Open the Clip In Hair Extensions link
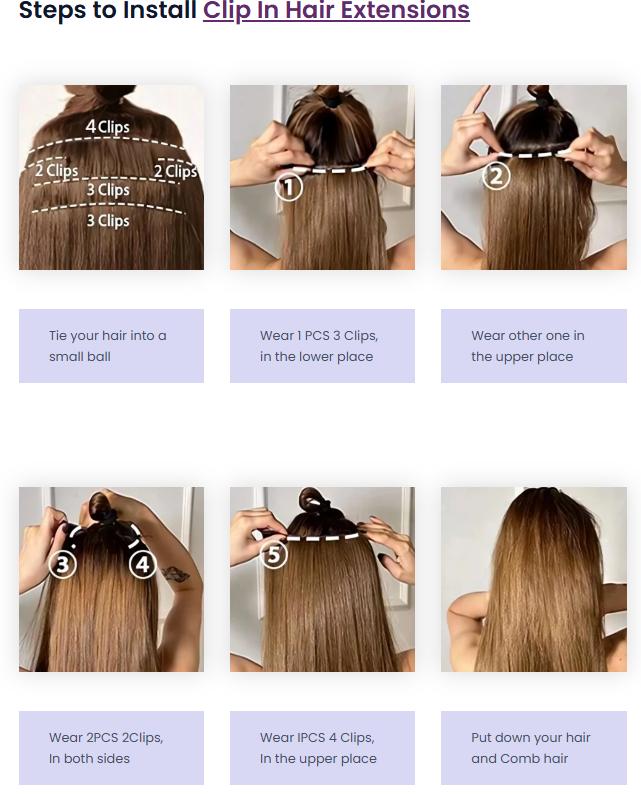This screenshot has width=641, height=794. coord(336,11)
